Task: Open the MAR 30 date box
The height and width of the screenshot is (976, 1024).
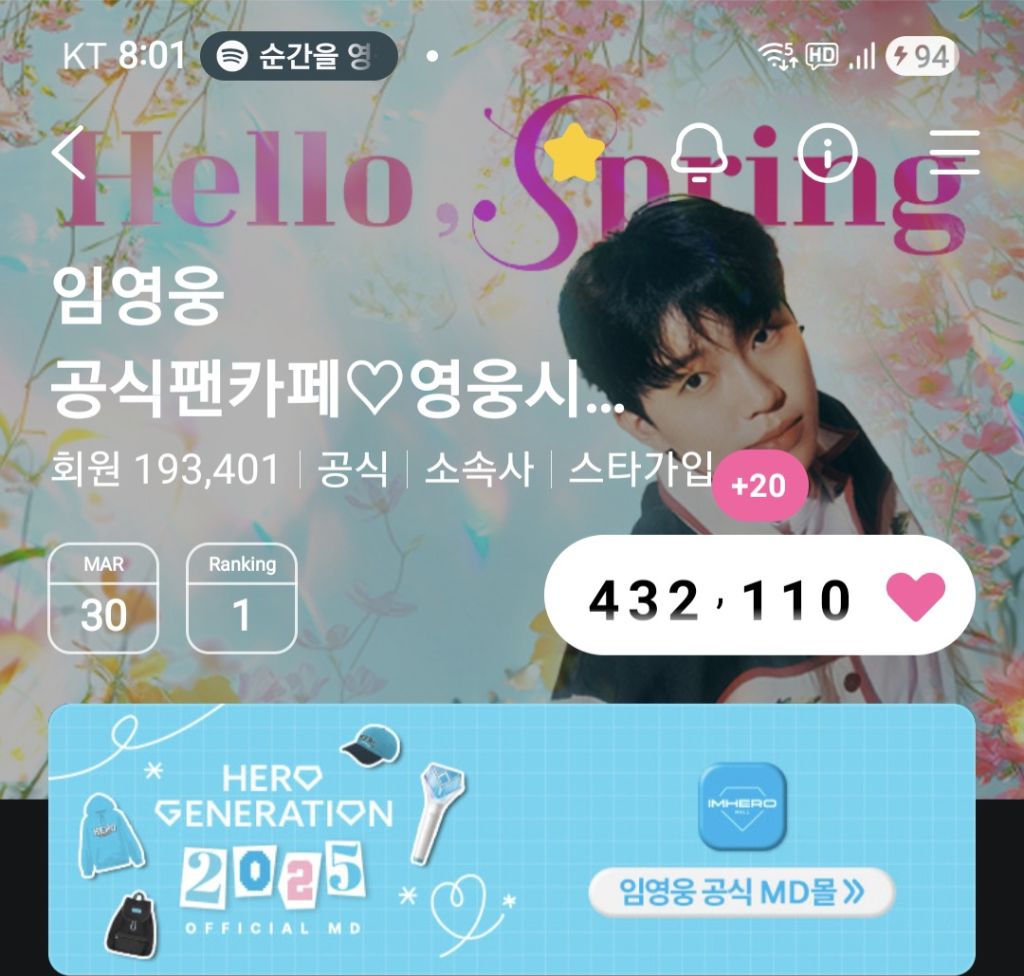Action: pos(103,598)
